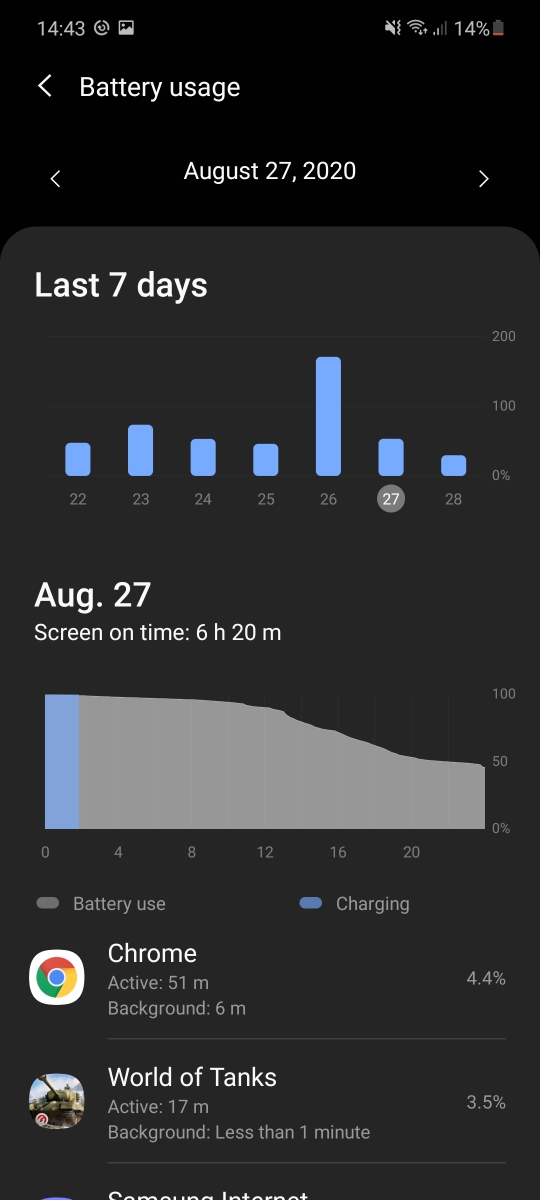Go back from Battery usage
Screen dimensions: 540x1200
coord(45,87)
